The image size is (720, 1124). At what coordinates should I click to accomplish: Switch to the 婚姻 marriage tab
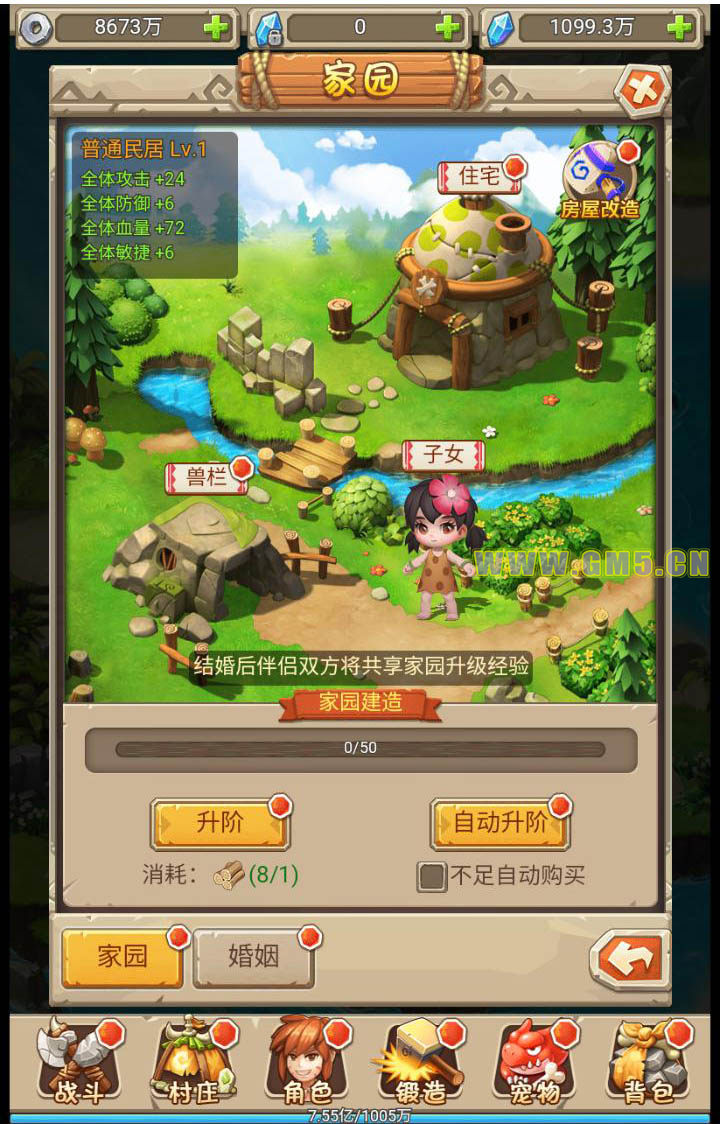[x=253, y=957]
